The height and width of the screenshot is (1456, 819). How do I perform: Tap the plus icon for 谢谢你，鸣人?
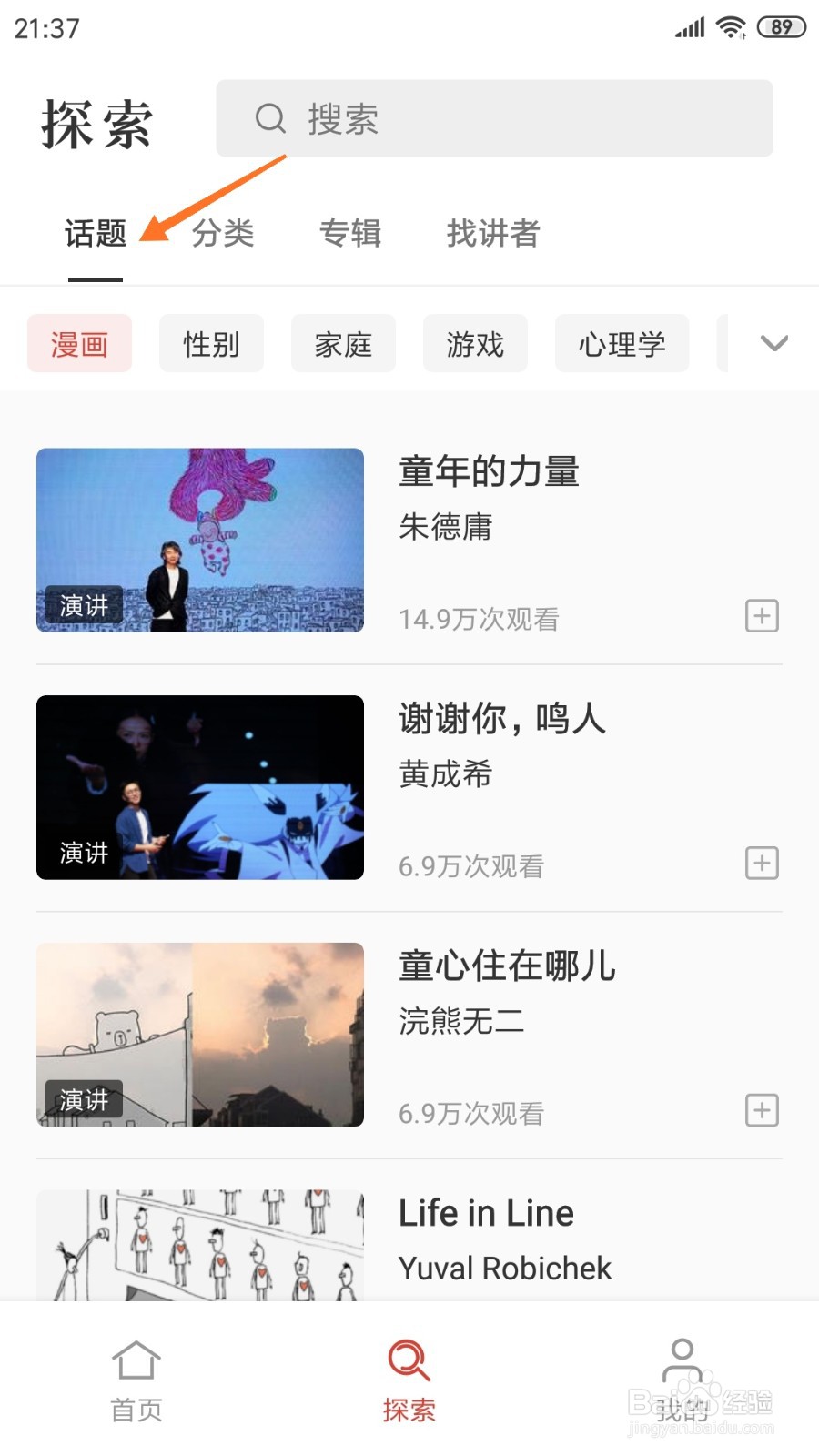click(x=762, y=863)
